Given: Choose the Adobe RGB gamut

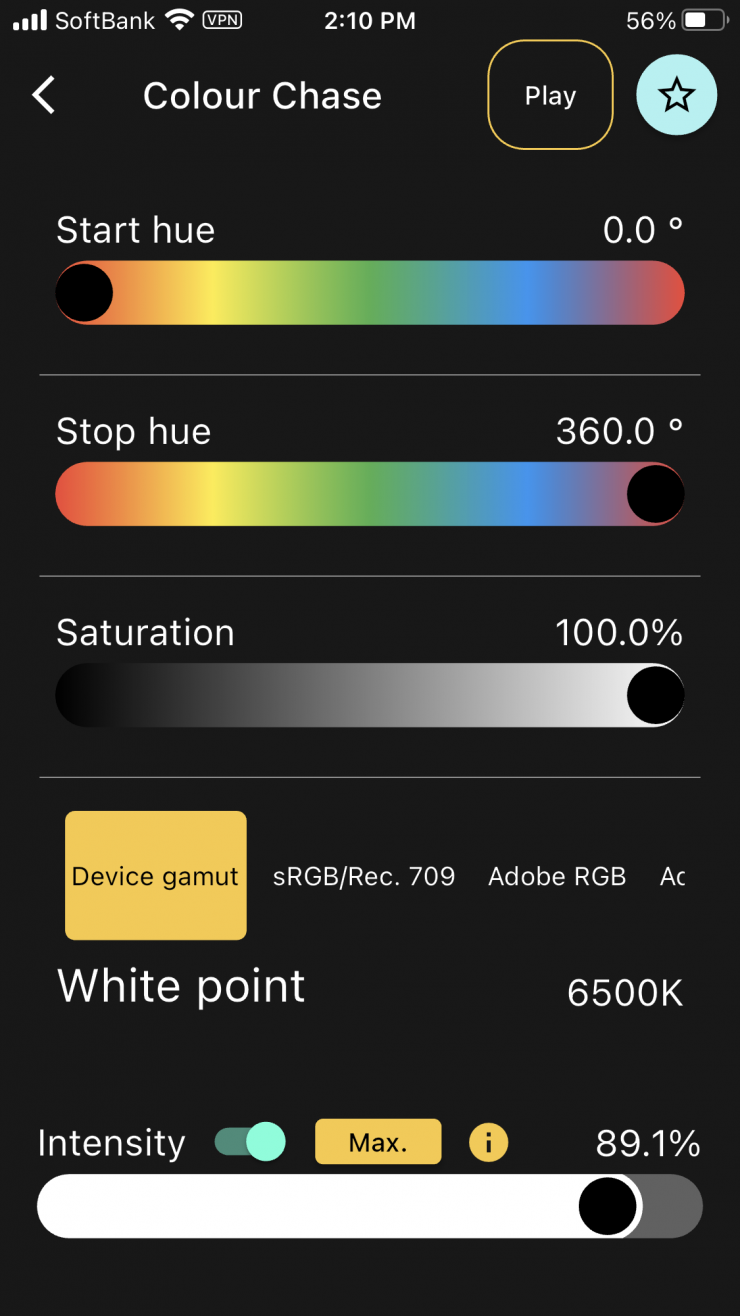Looking at the screenshot, I should 557,877.
